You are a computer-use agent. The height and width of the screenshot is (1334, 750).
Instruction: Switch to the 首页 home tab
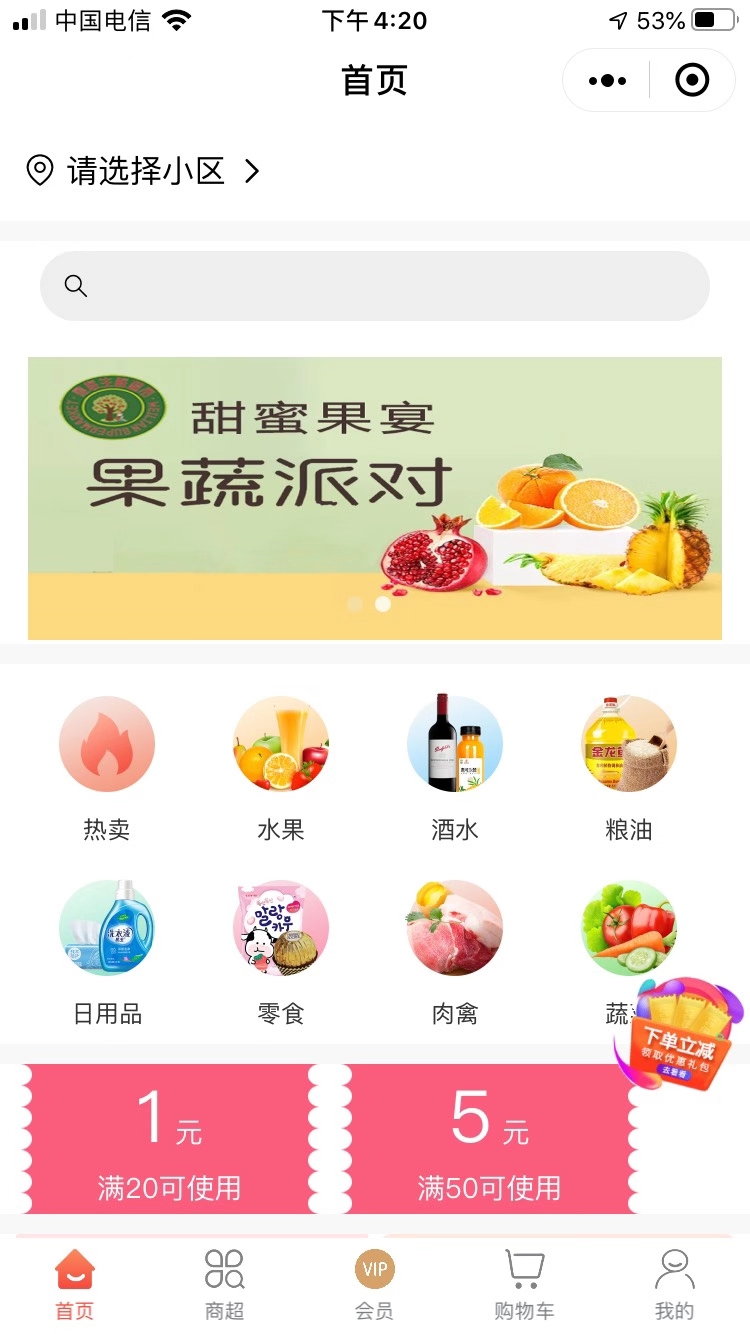(75, 1285)
